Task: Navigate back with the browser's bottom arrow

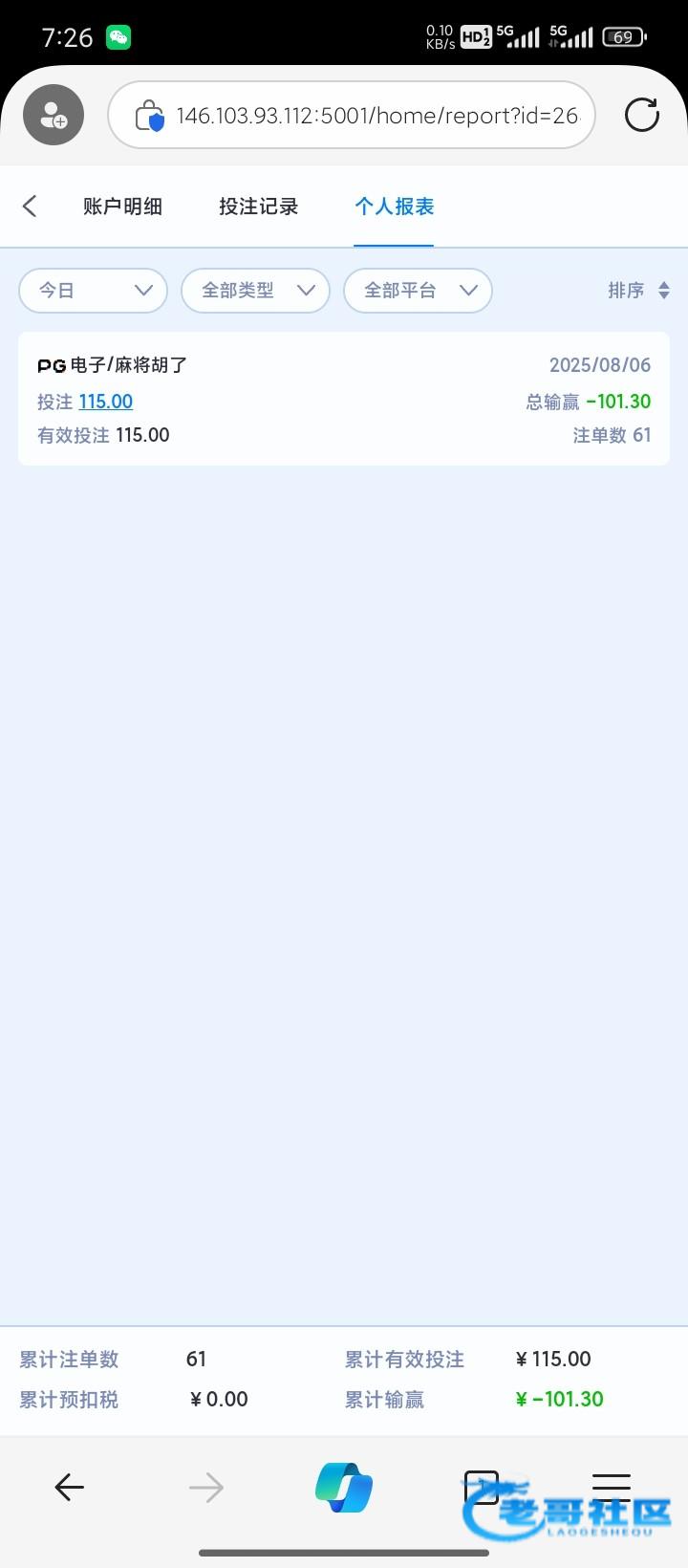Action: pos(69,1487)
